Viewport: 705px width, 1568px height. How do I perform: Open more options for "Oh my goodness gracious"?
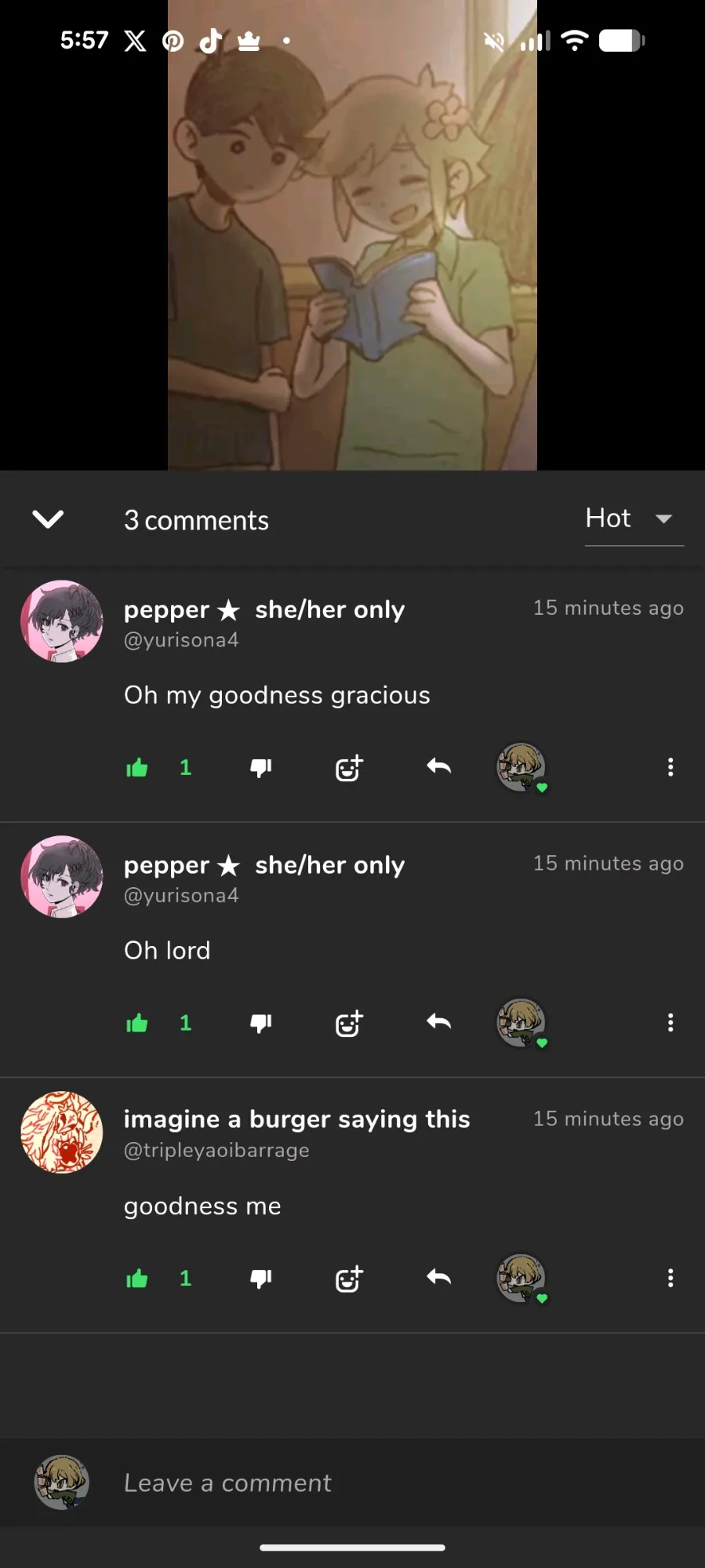tap(670, 767)
